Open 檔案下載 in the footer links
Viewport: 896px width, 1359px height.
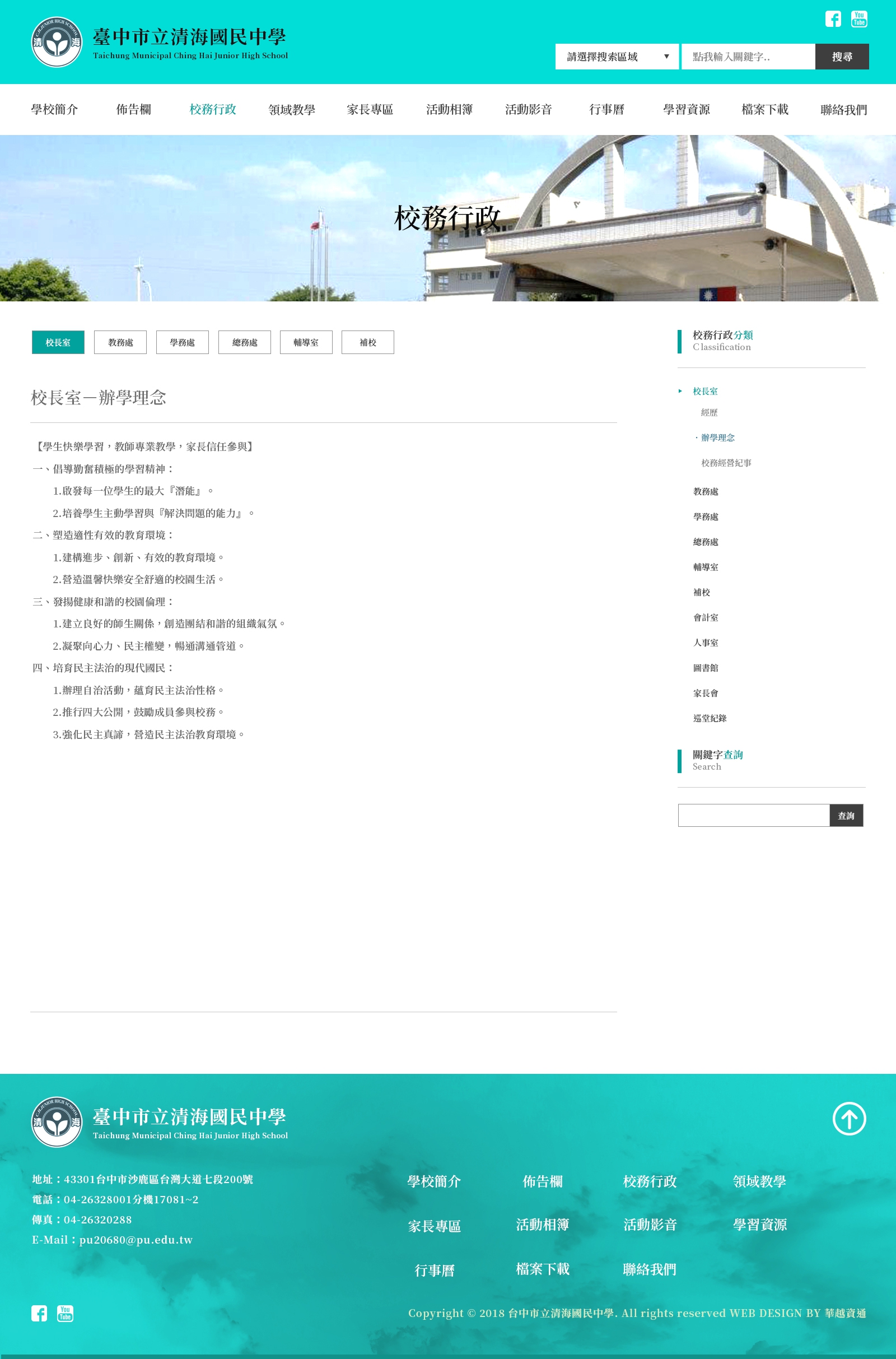(x=542, y=1269)
